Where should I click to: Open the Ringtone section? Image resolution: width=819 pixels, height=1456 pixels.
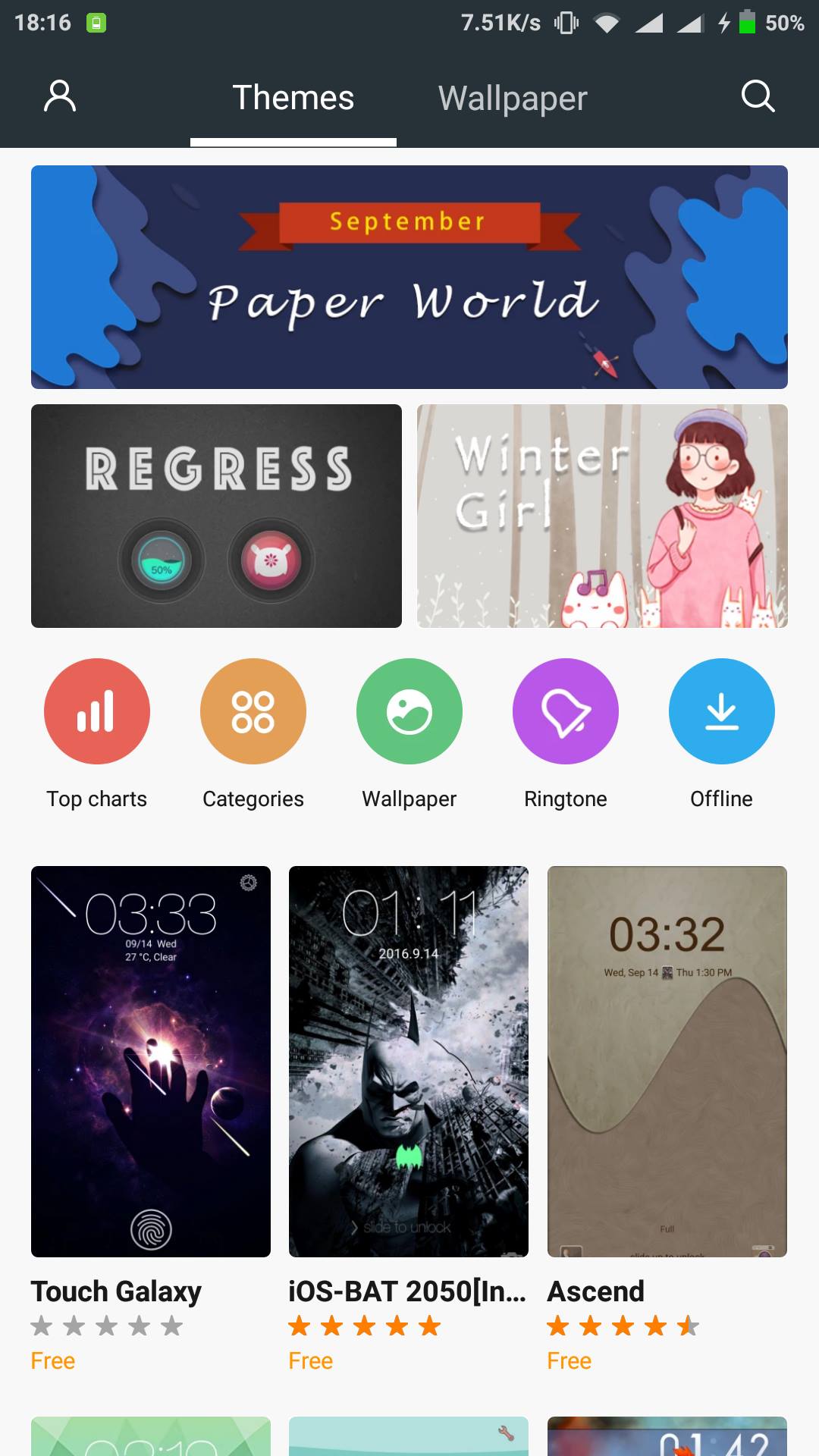pos(566,734)
